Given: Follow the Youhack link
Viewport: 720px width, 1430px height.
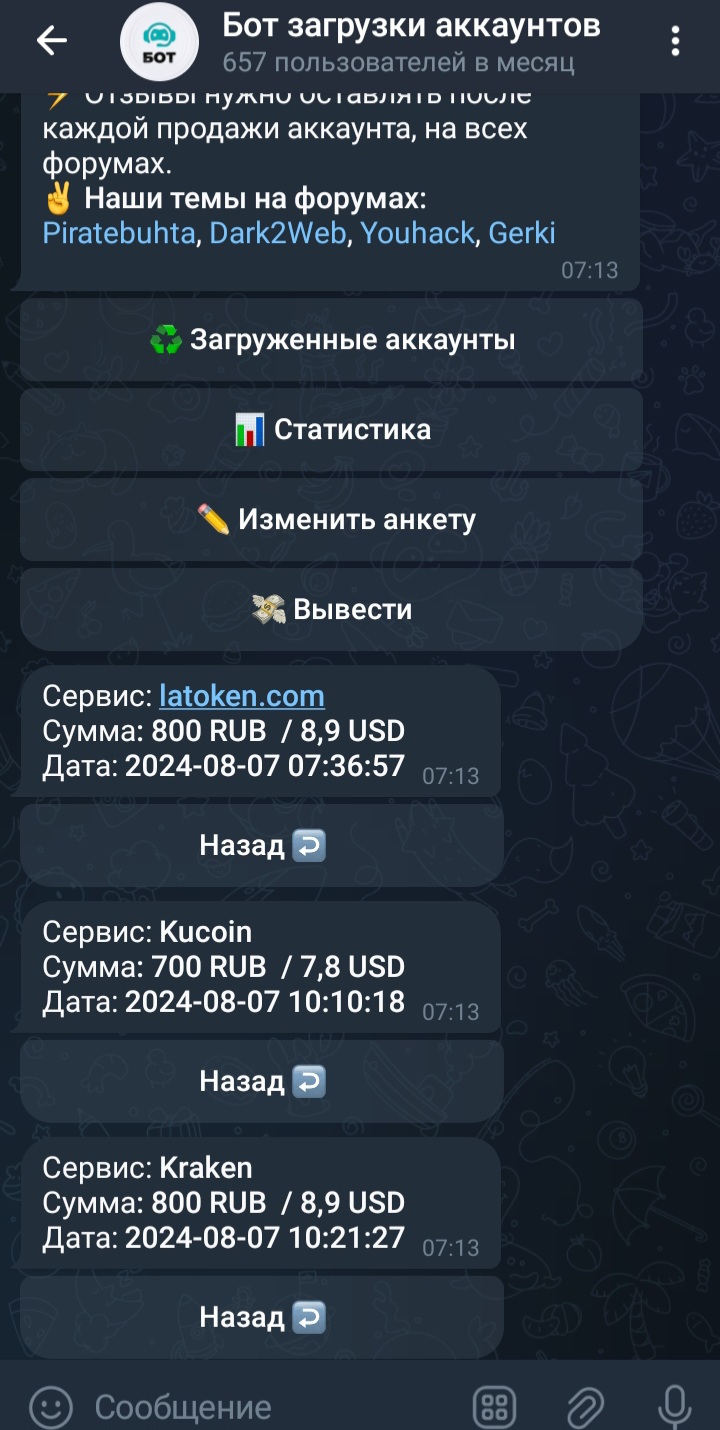Looking at the screenshot, I should pos(417,233).
